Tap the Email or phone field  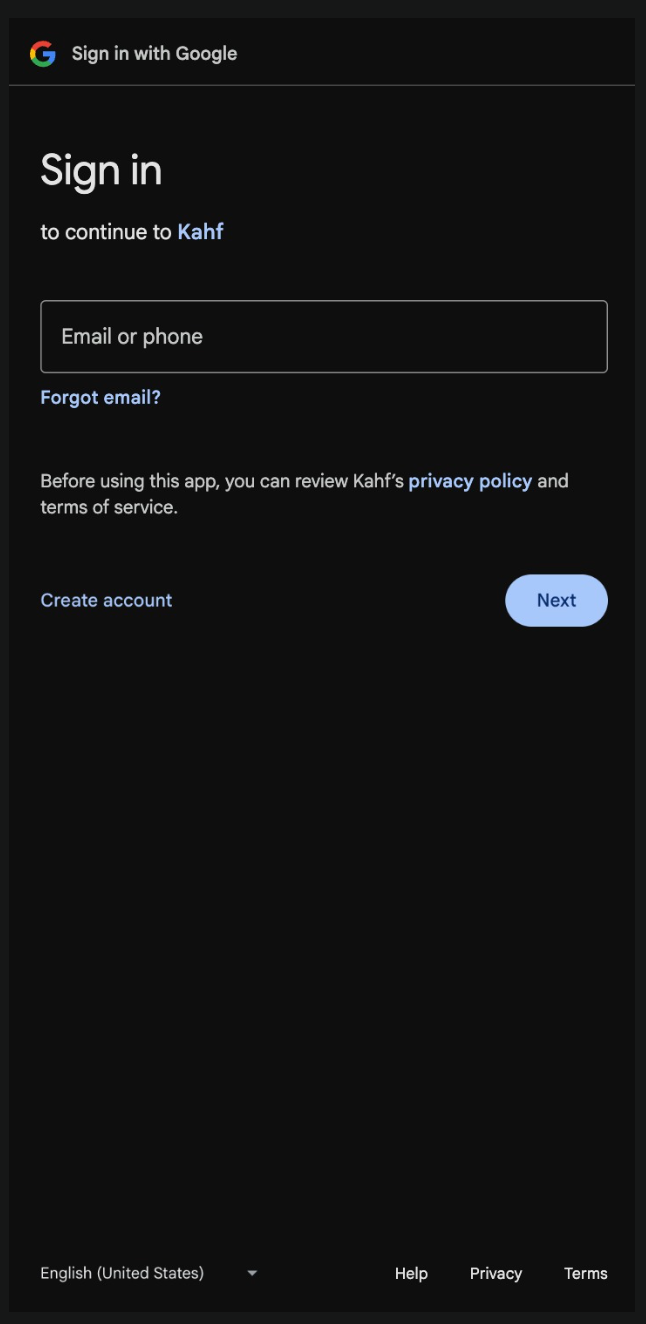(x=323, y=337)
